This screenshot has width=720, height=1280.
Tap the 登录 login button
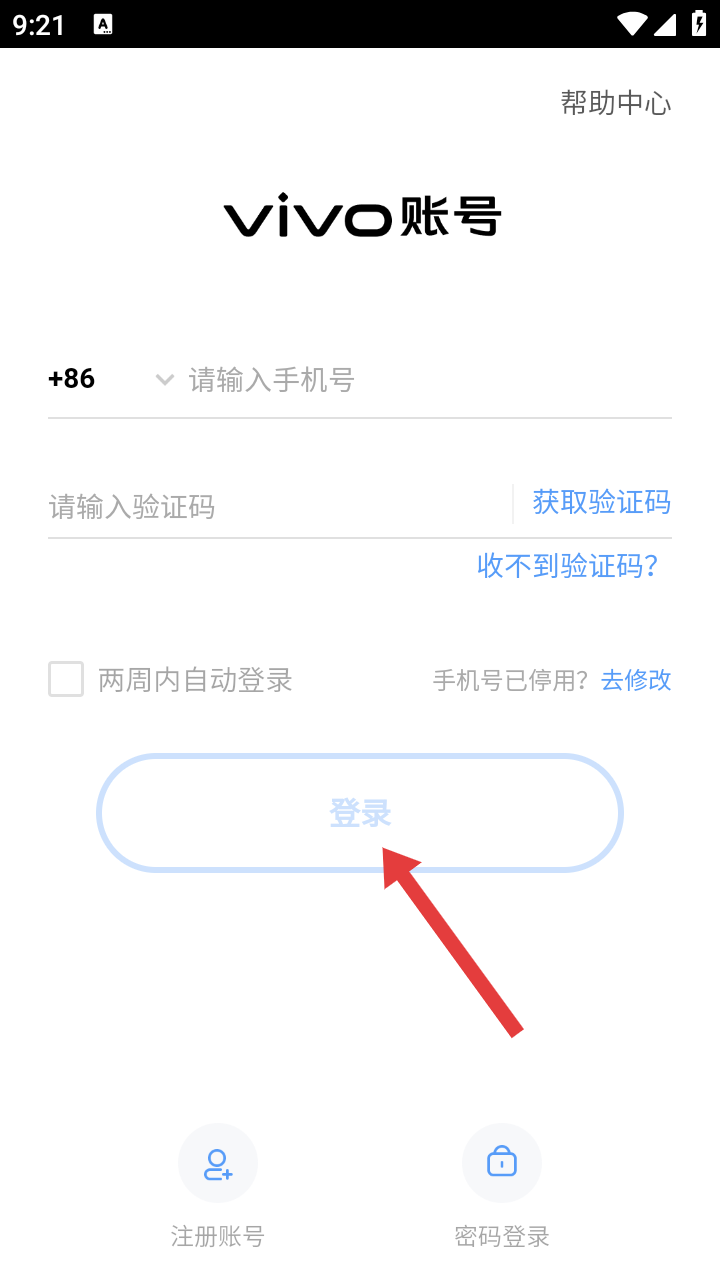(x=360, y=813)
